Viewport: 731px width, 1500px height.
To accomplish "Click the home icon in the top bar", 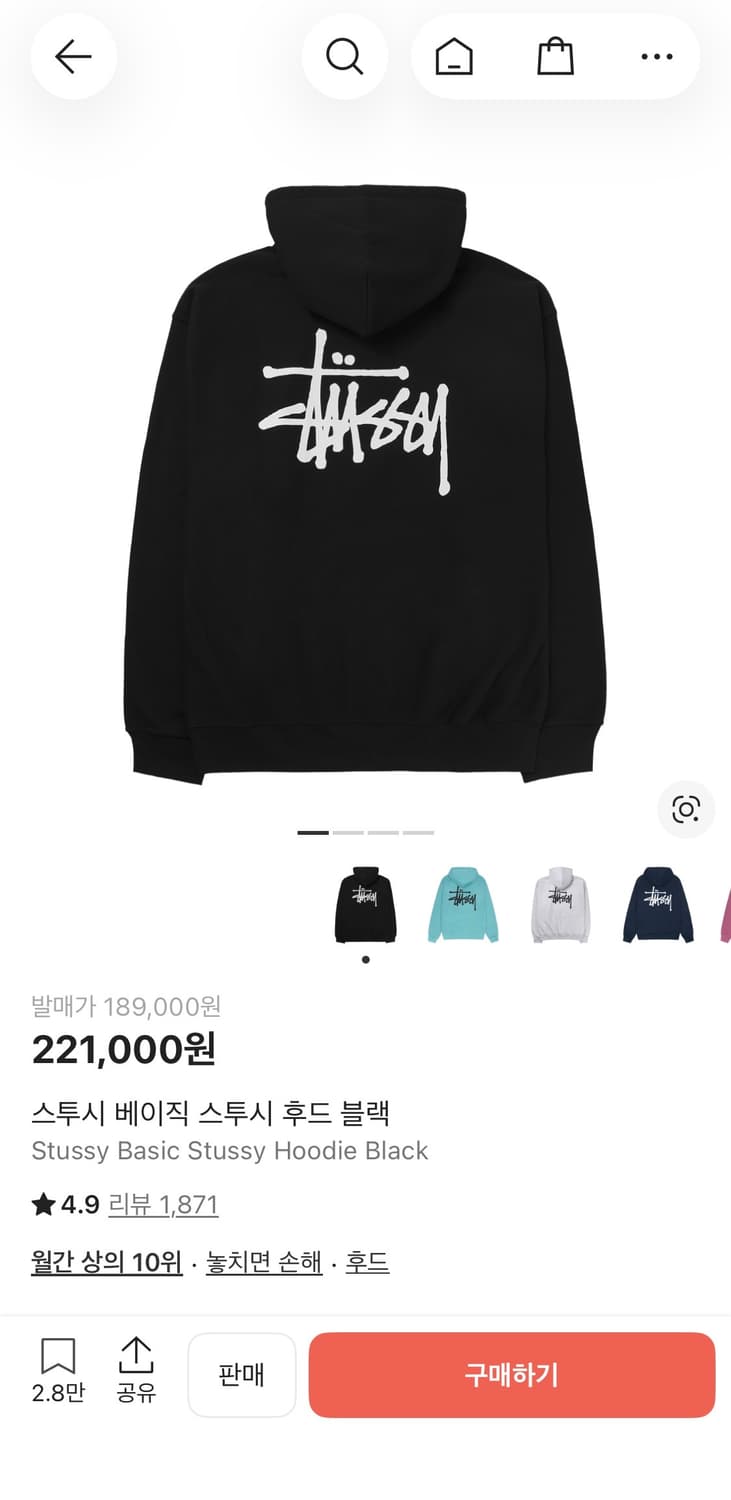I will point(455,57).
